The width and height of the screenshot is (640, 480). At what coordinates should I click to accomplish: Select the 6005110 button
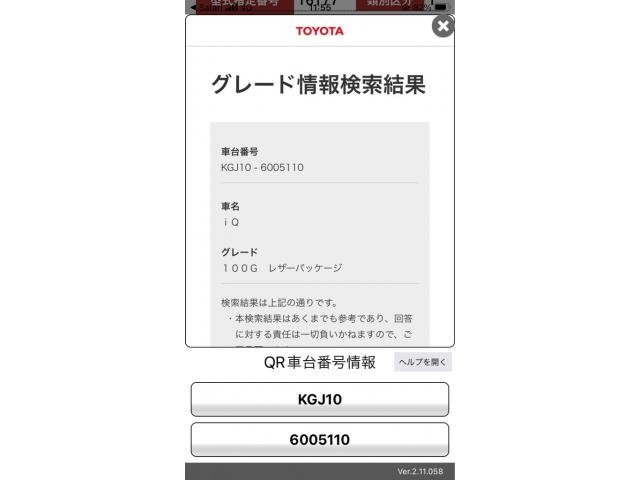[320, 439]
